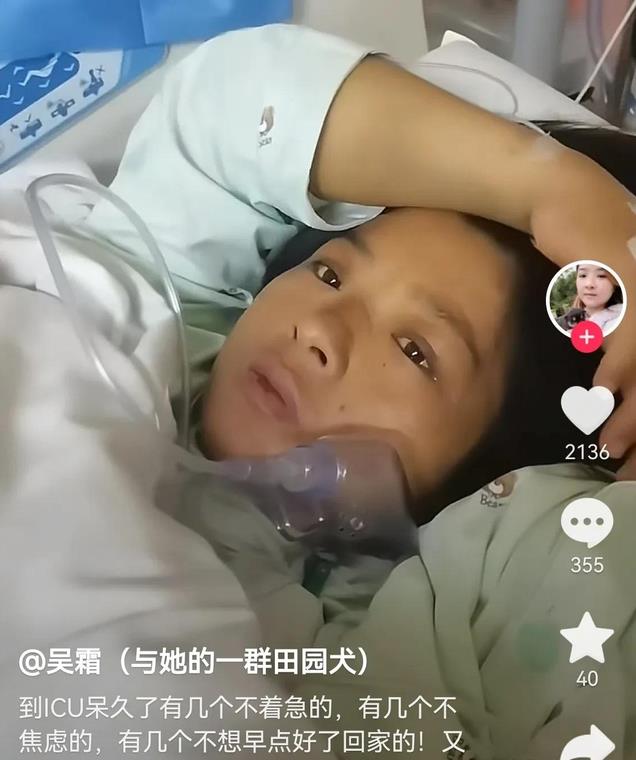The width and height of the screenshot is (636, 760).
Task: Share this video with the arrow
Action: click(x=587, y=743)
